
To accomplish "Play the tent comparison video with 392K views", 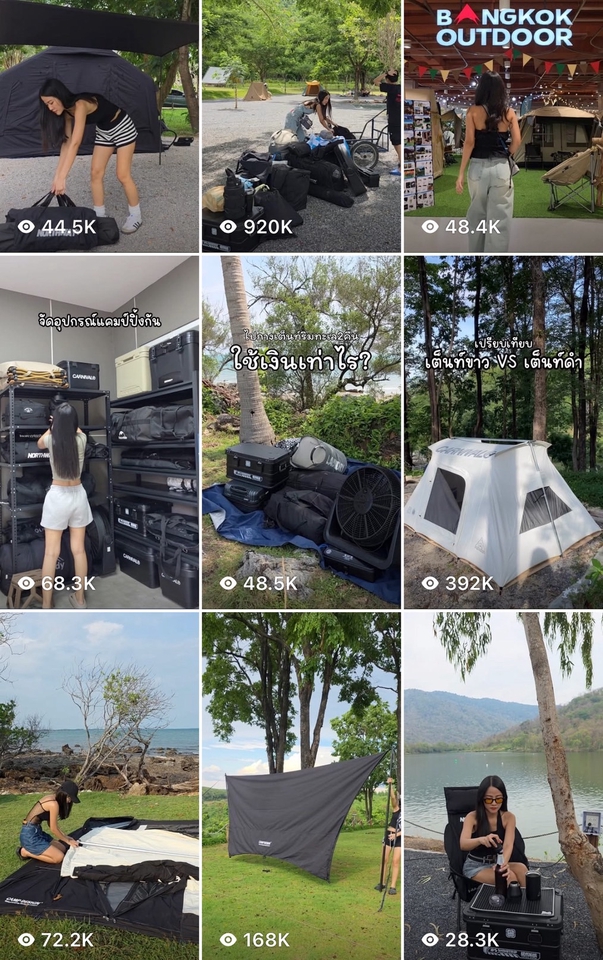I will 503,432.
